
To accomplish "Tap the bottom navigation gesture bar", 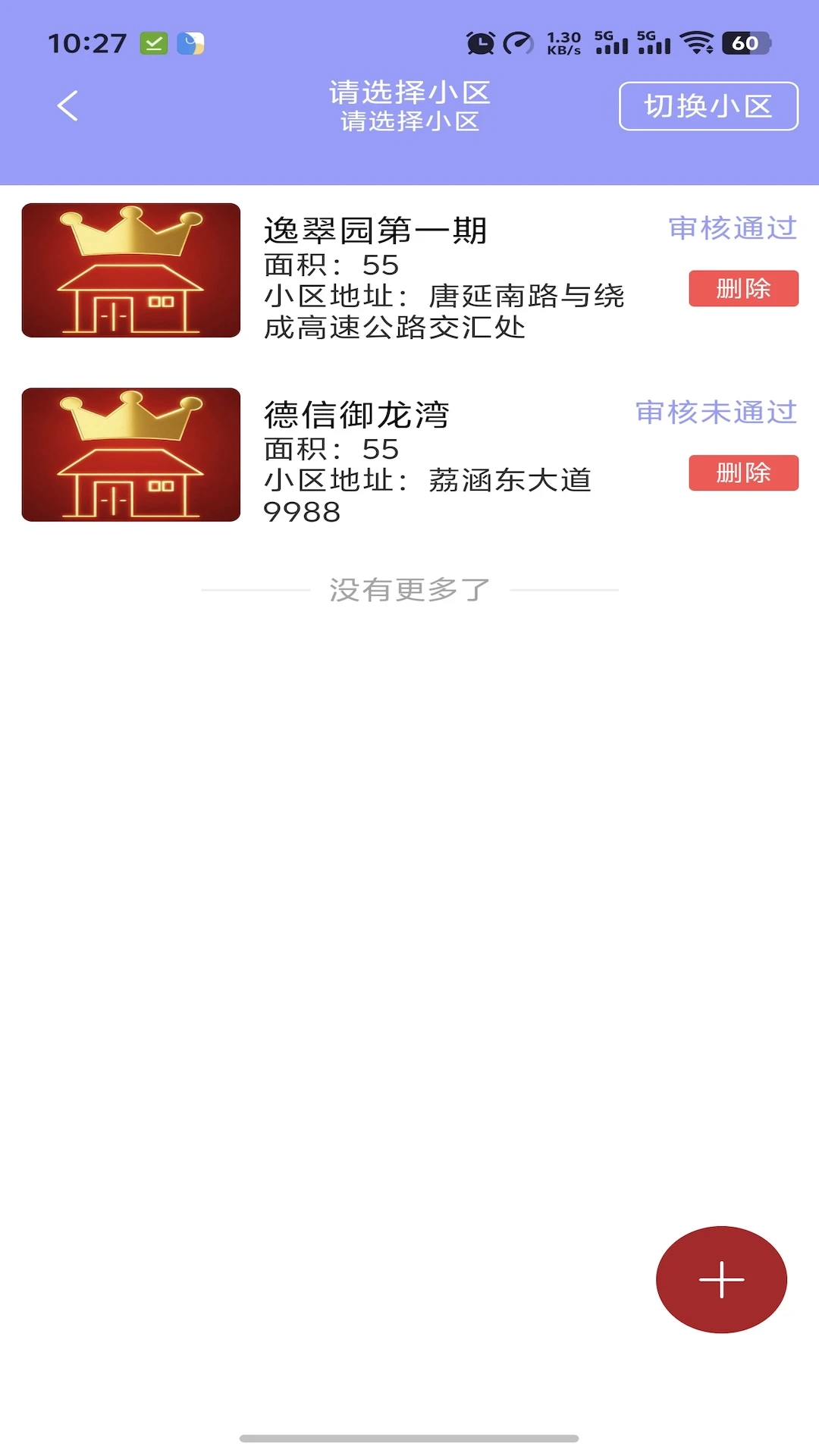I will coord(409,1439).
